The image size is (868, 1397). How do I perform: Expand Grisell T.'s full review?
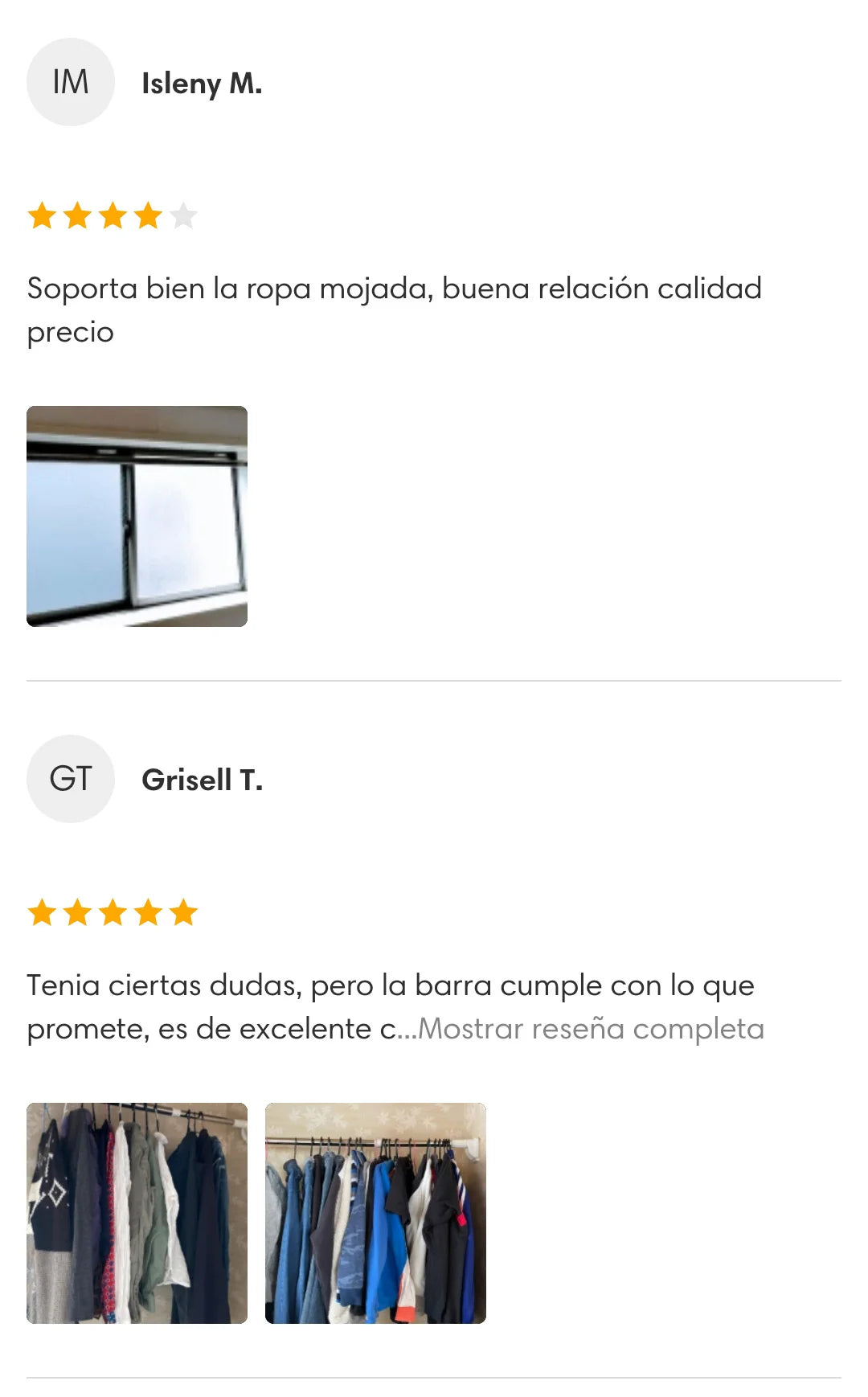coord(591,1029)
